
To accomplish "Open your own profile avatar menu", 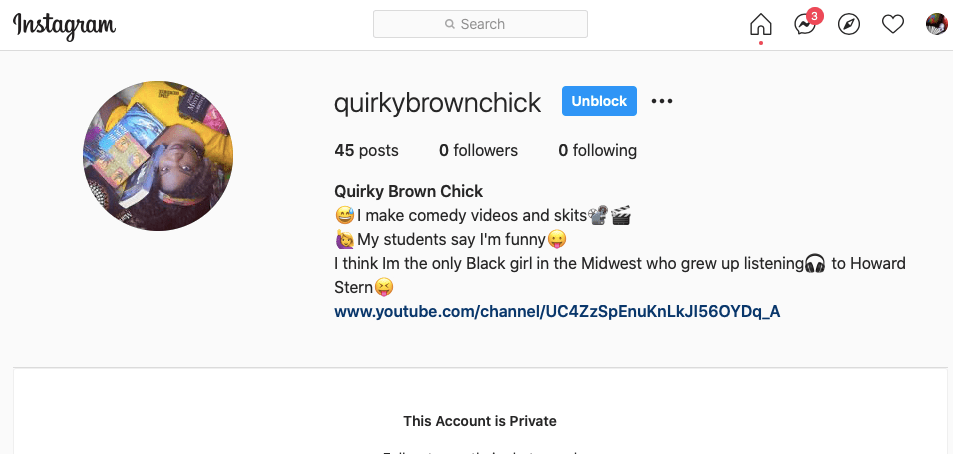I will (x=936, y=24).
